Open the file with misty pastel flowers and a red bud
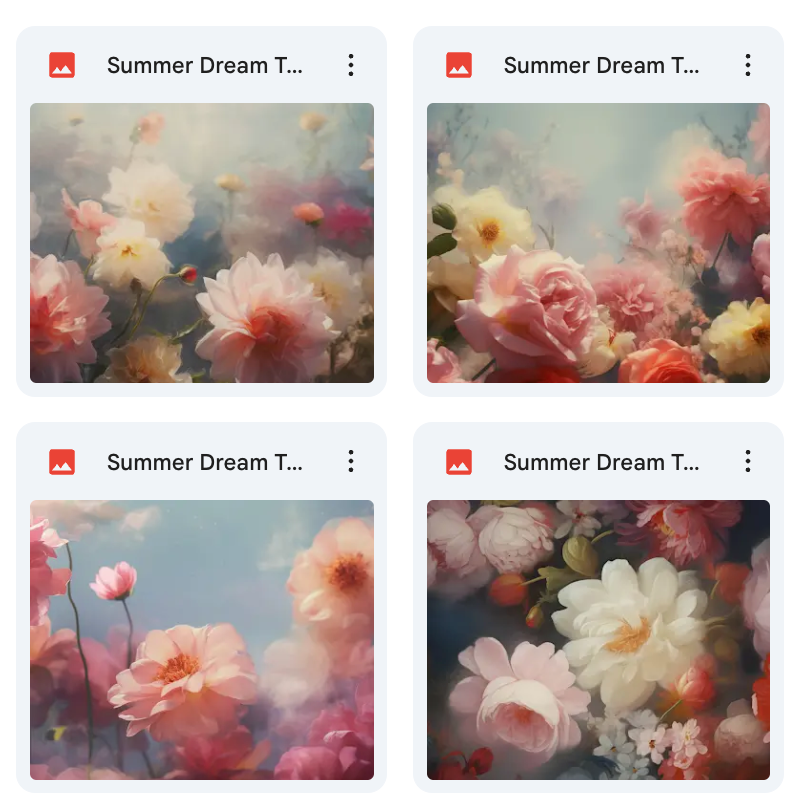This screenshot has height=804, width=802. pyautogui.click(x=202, y=243)
